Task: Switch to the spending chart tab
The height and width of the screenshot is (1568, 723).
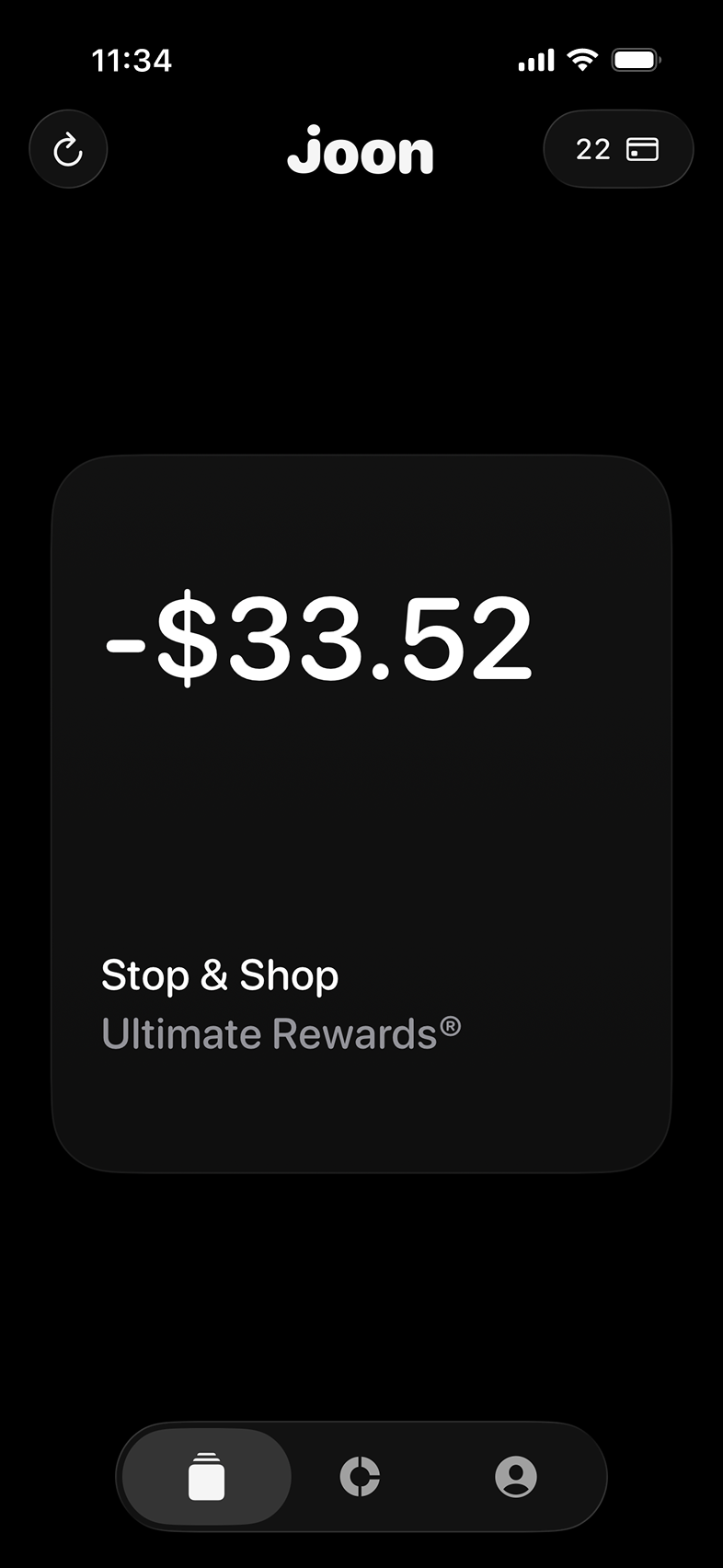Action: coord(360,1476)
